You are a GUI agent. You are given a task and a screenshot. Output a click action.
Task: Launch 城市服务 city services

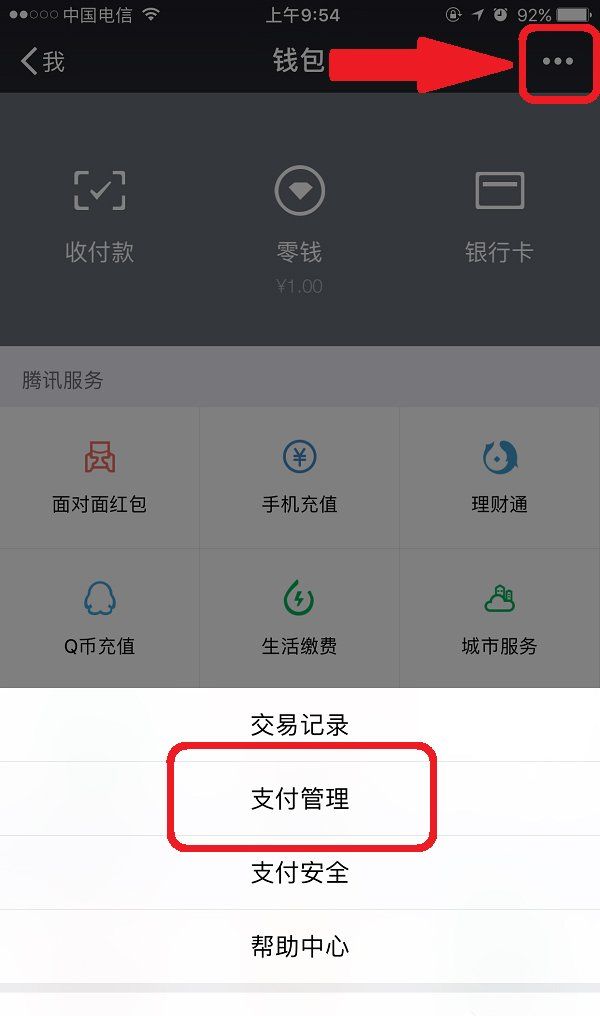pyautogui.click(x=499, y=617)
